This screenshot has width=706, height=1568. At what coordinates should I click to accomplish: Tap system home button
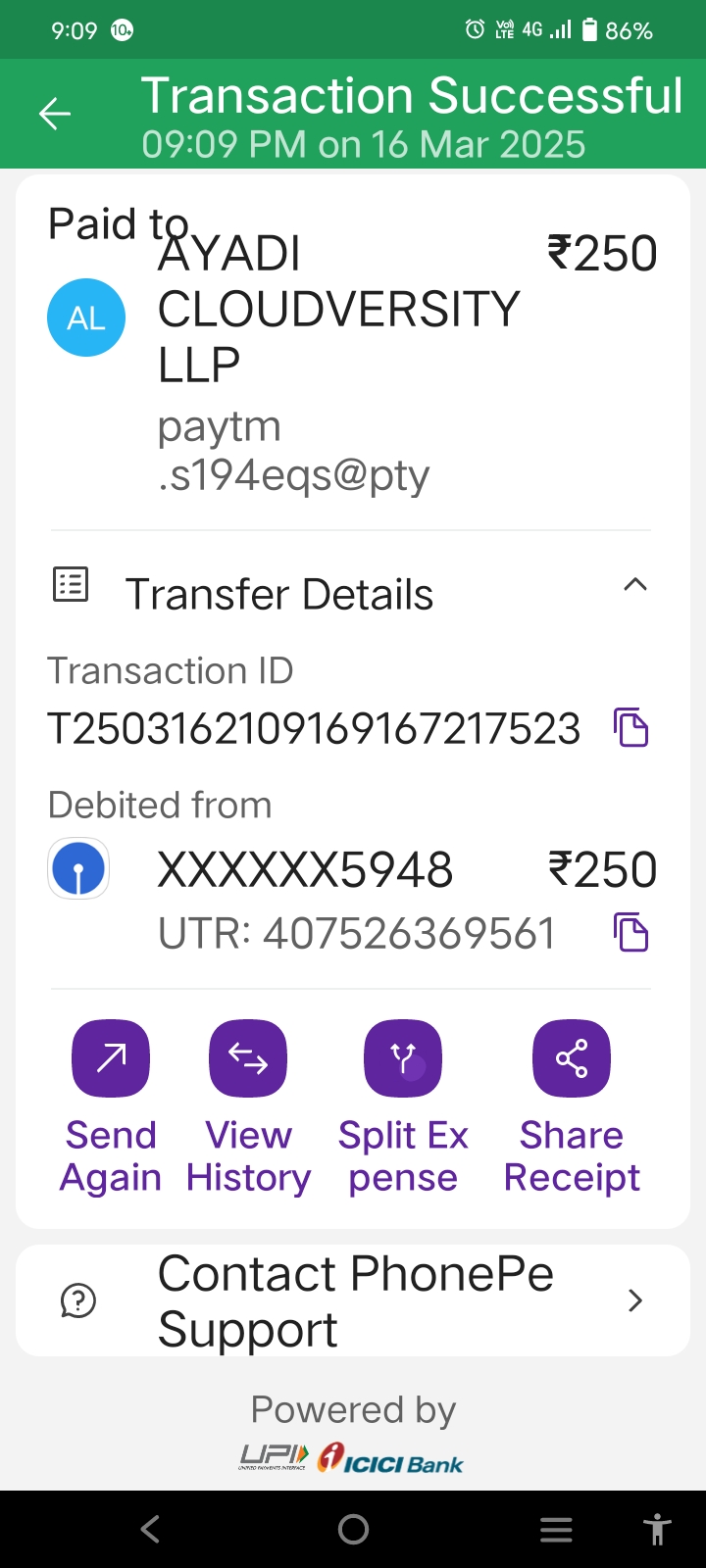(x=353, y=1529)
